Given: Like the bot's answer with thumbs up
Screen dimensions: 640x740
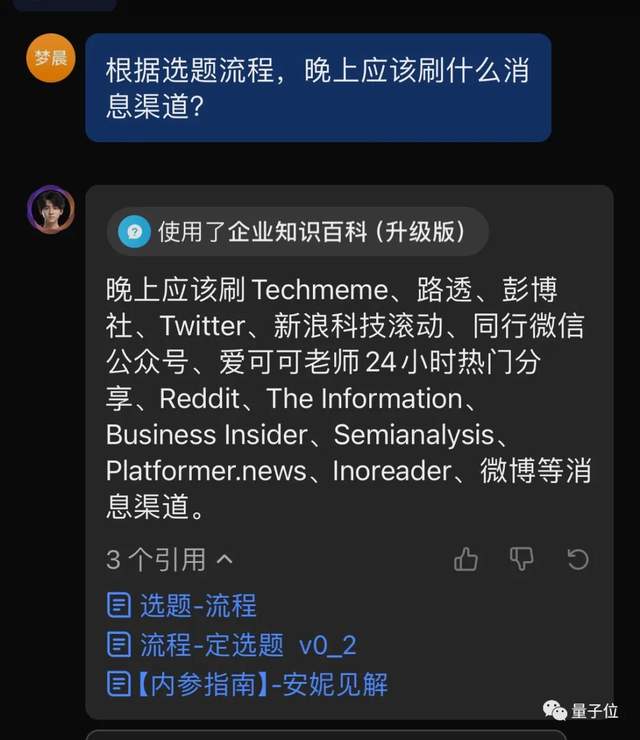Looking at the screenshot, I should (466, 559).
